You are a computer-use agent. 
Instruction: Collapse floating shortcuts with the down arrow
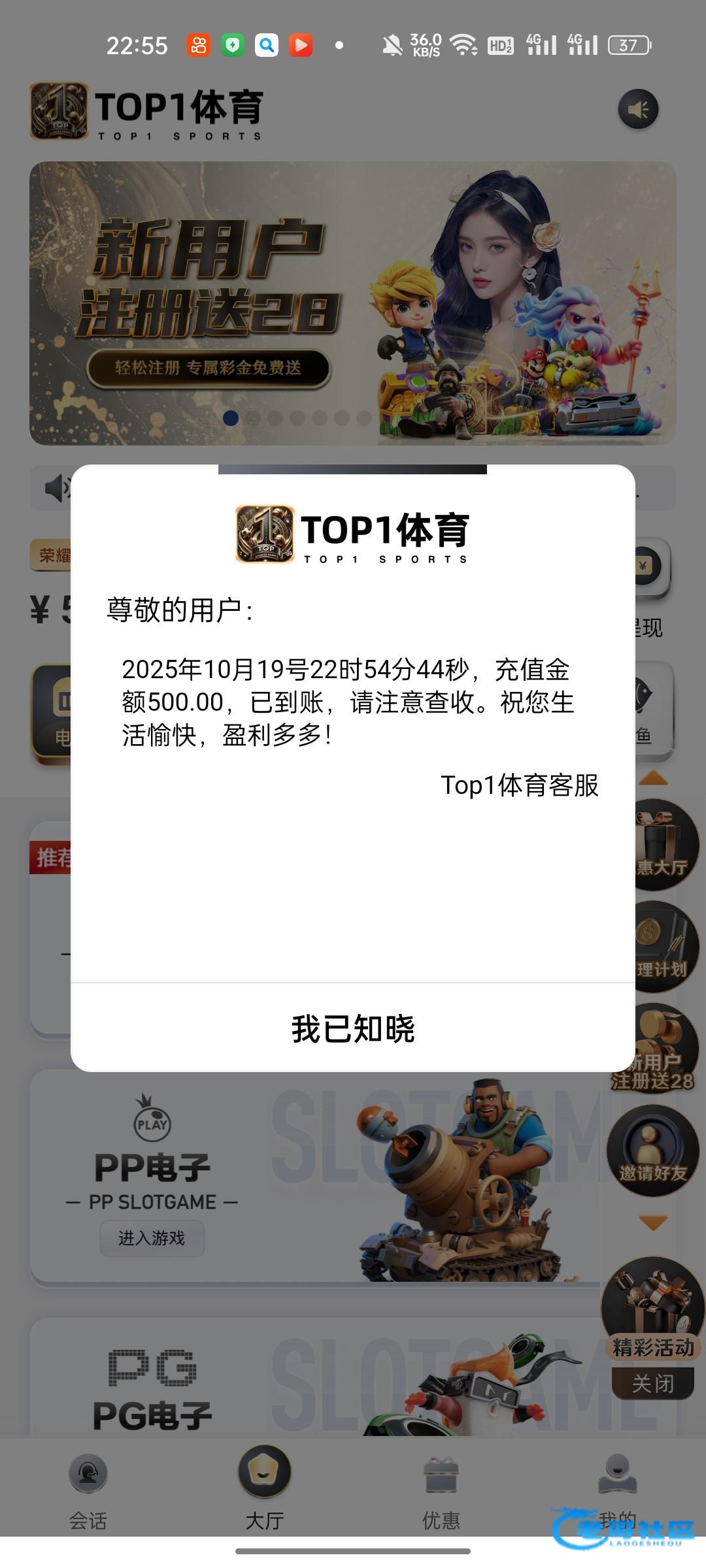[x=653, y=1222]
